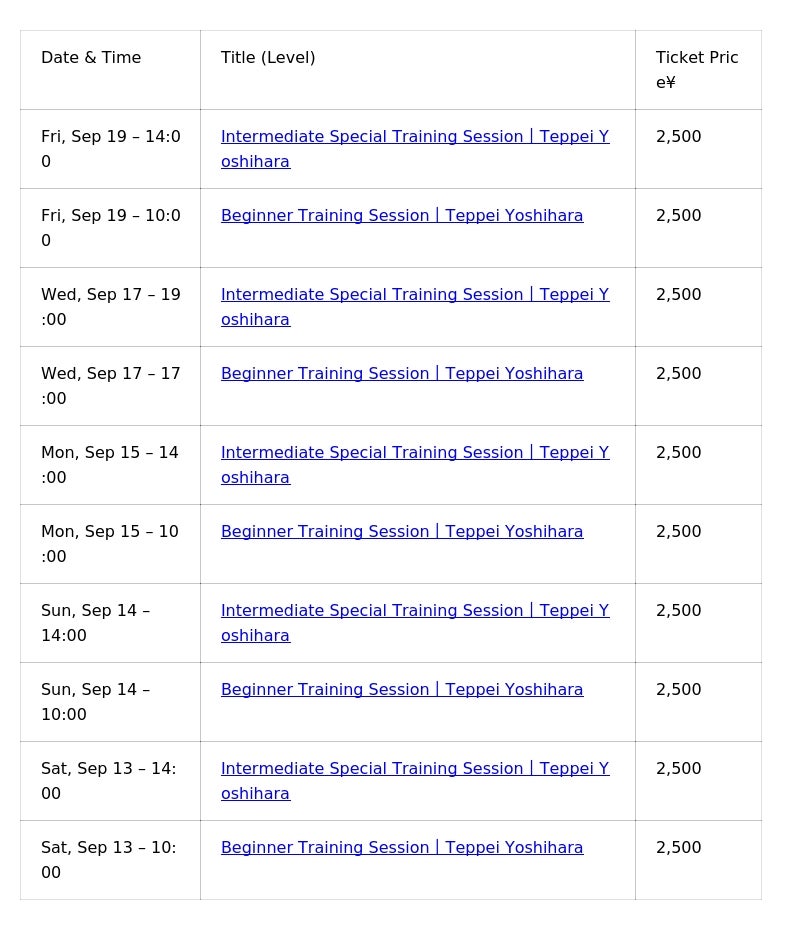Tap Intermediate session link for Sun, Sep 14 14:00
The height and width of the screenshot is (930, 800).
tap(414, 611)
